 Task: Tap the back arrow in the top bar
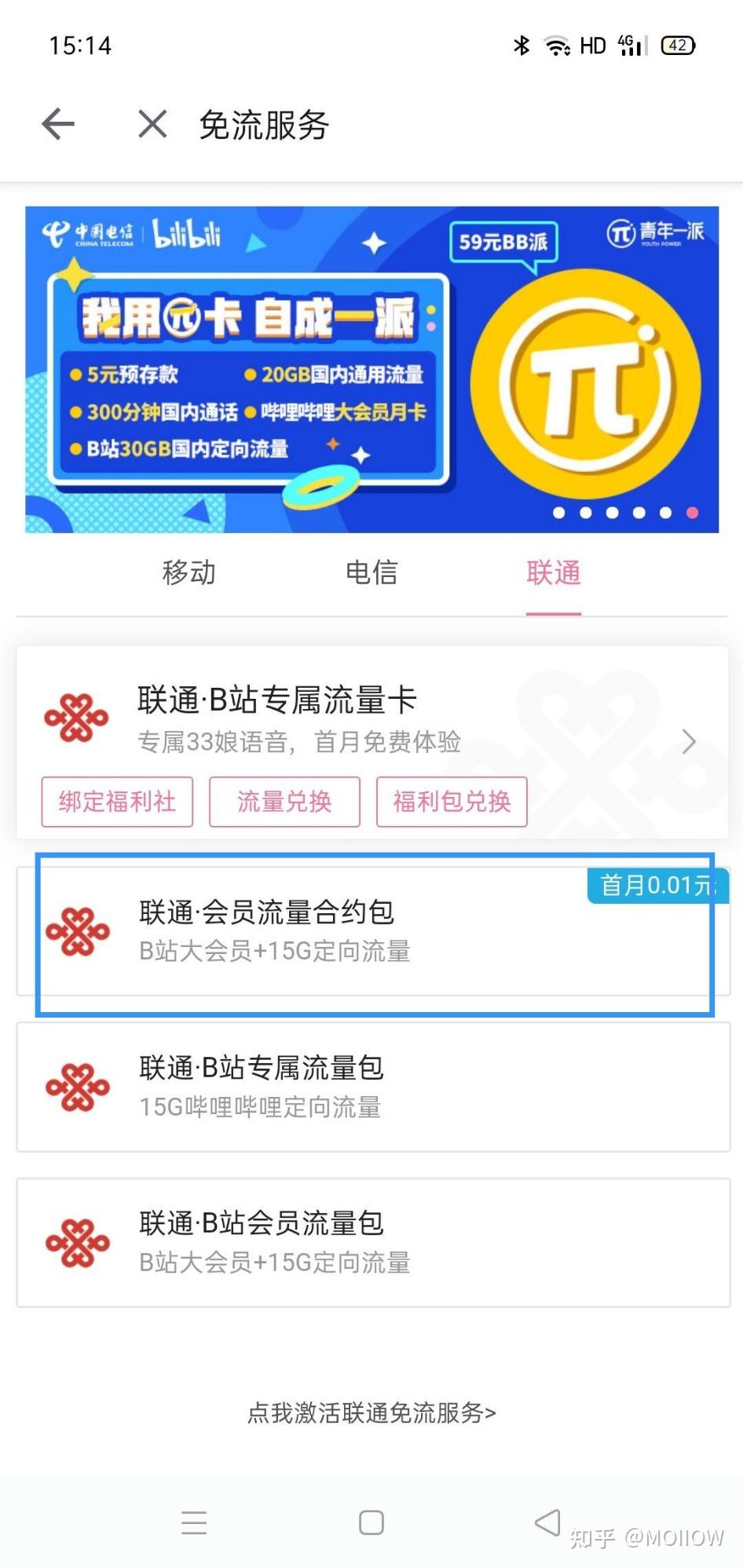pos(57,124)
